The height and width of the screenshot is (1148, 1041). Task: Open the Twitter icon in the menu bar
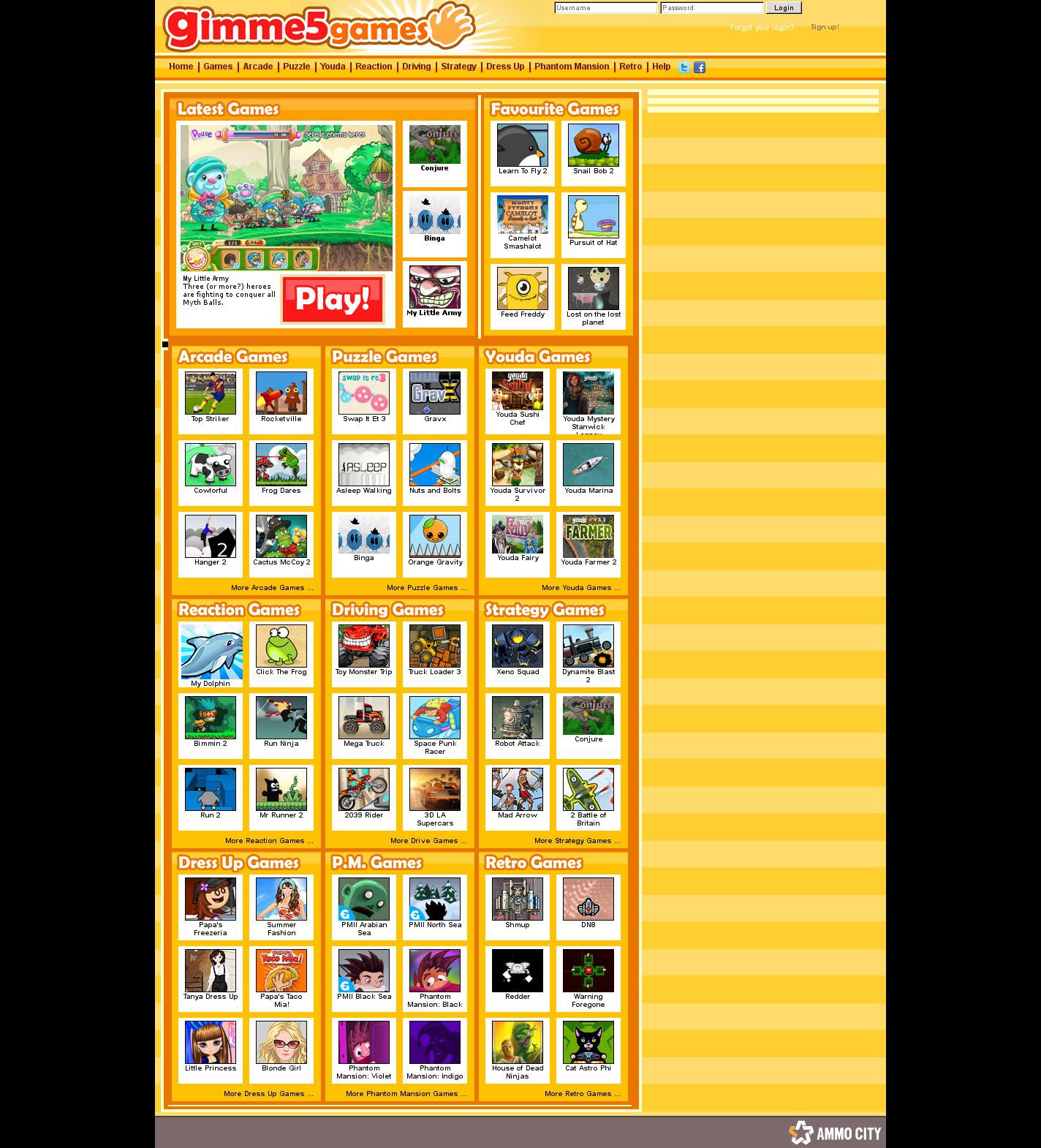click(x=684, y=67)
